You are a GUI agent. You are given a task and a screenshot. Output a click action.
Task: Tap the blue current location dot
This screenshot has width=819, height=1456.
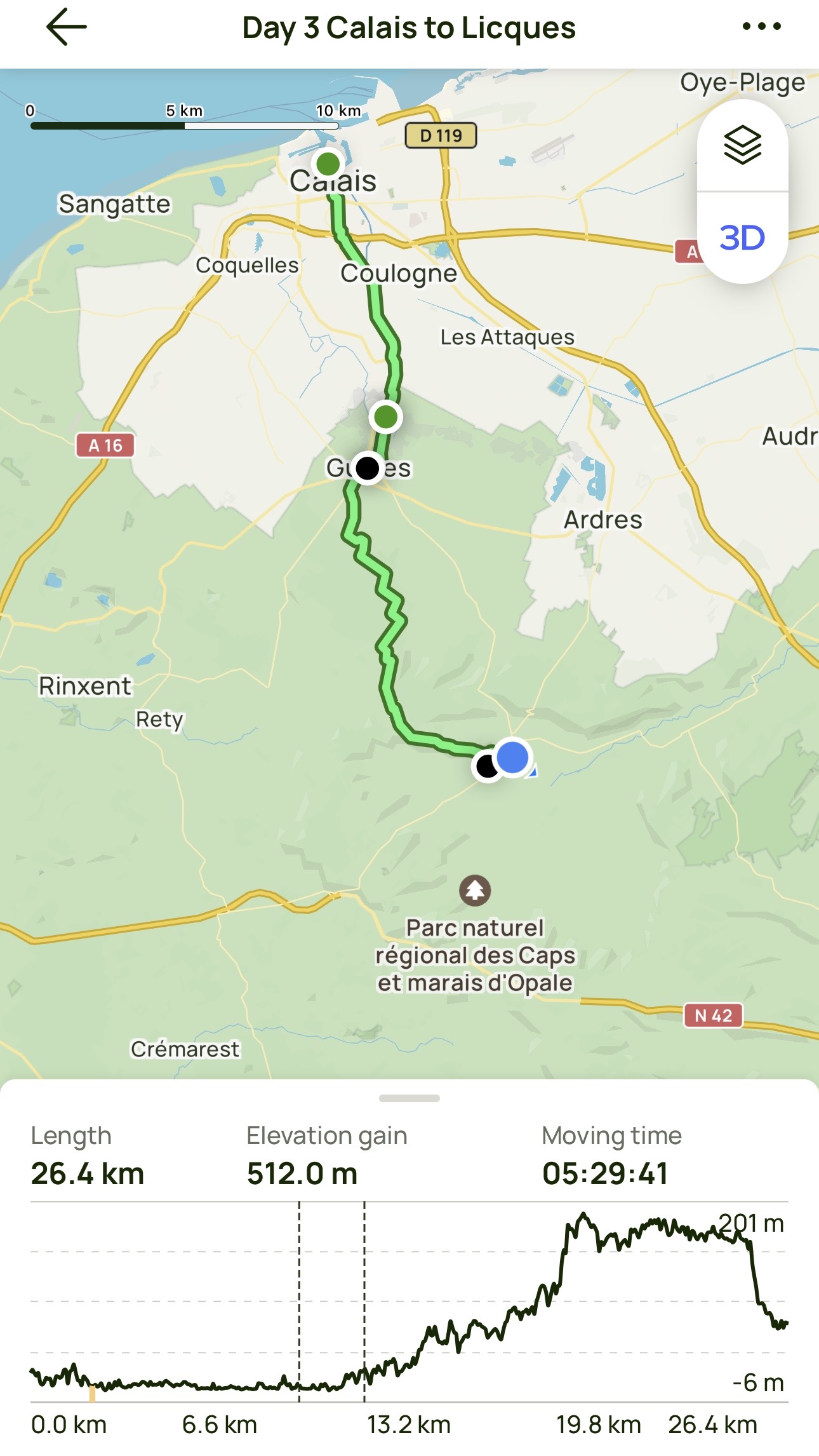coord(512,757)
